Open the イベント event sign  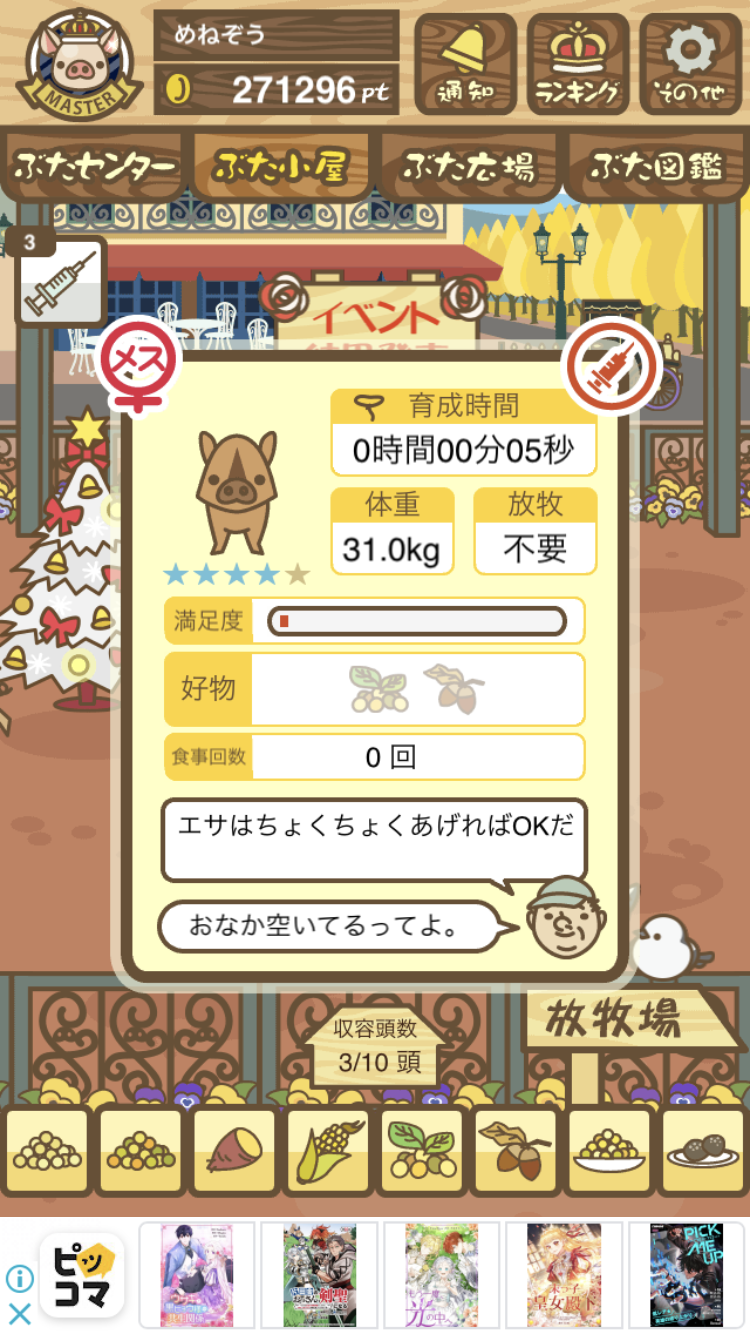[375, 315]
